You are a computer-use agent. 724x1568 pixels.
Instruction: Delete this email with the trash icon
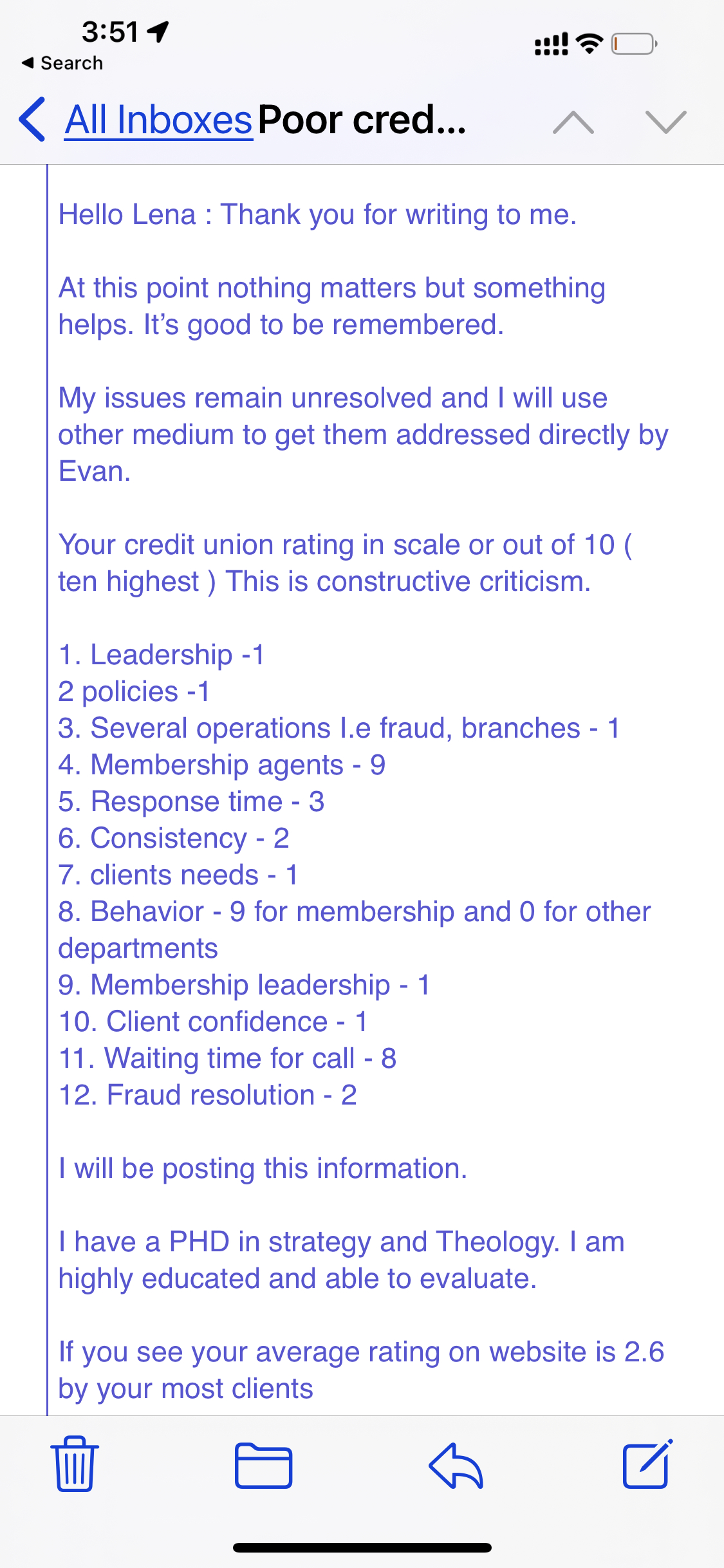pos(75,1463)
